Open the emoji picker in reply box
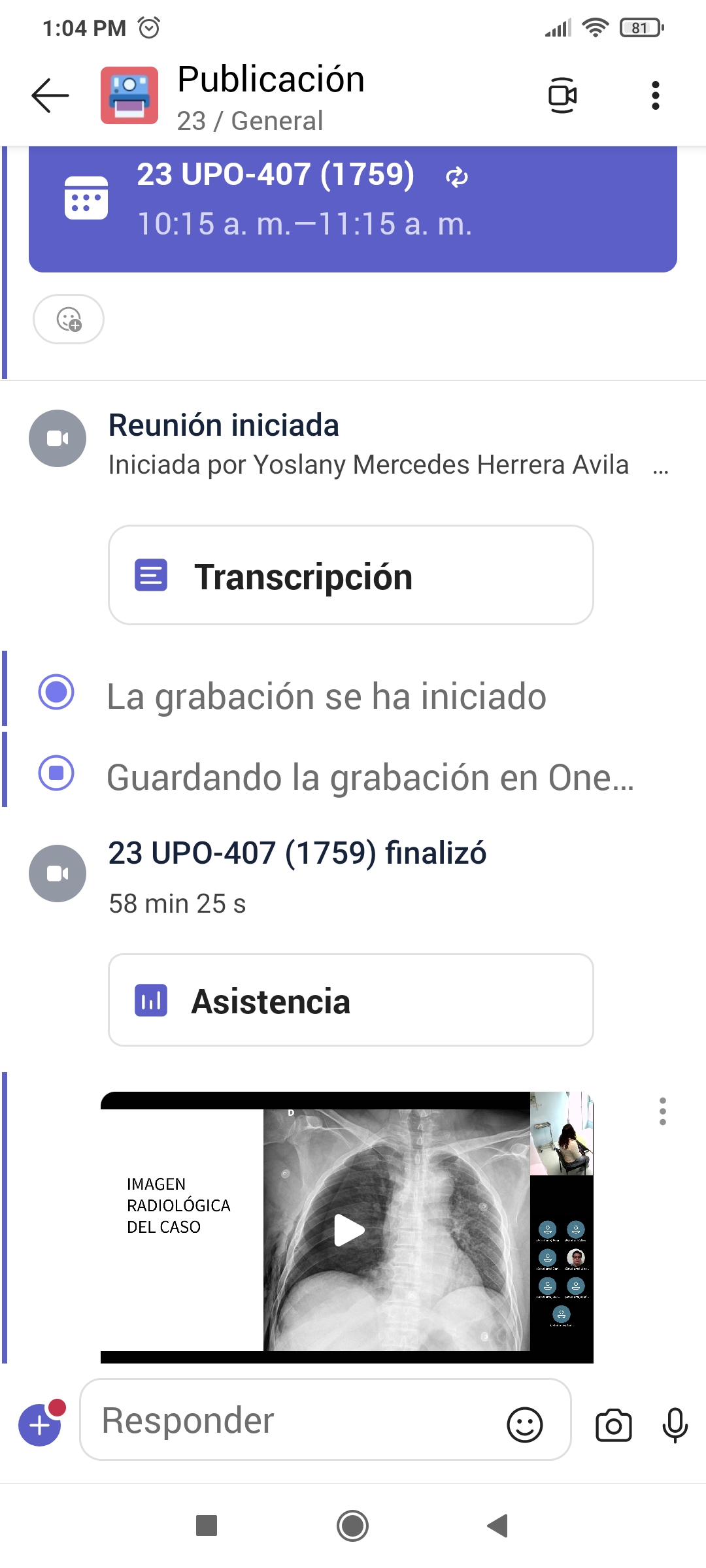 click(525, 1424)
